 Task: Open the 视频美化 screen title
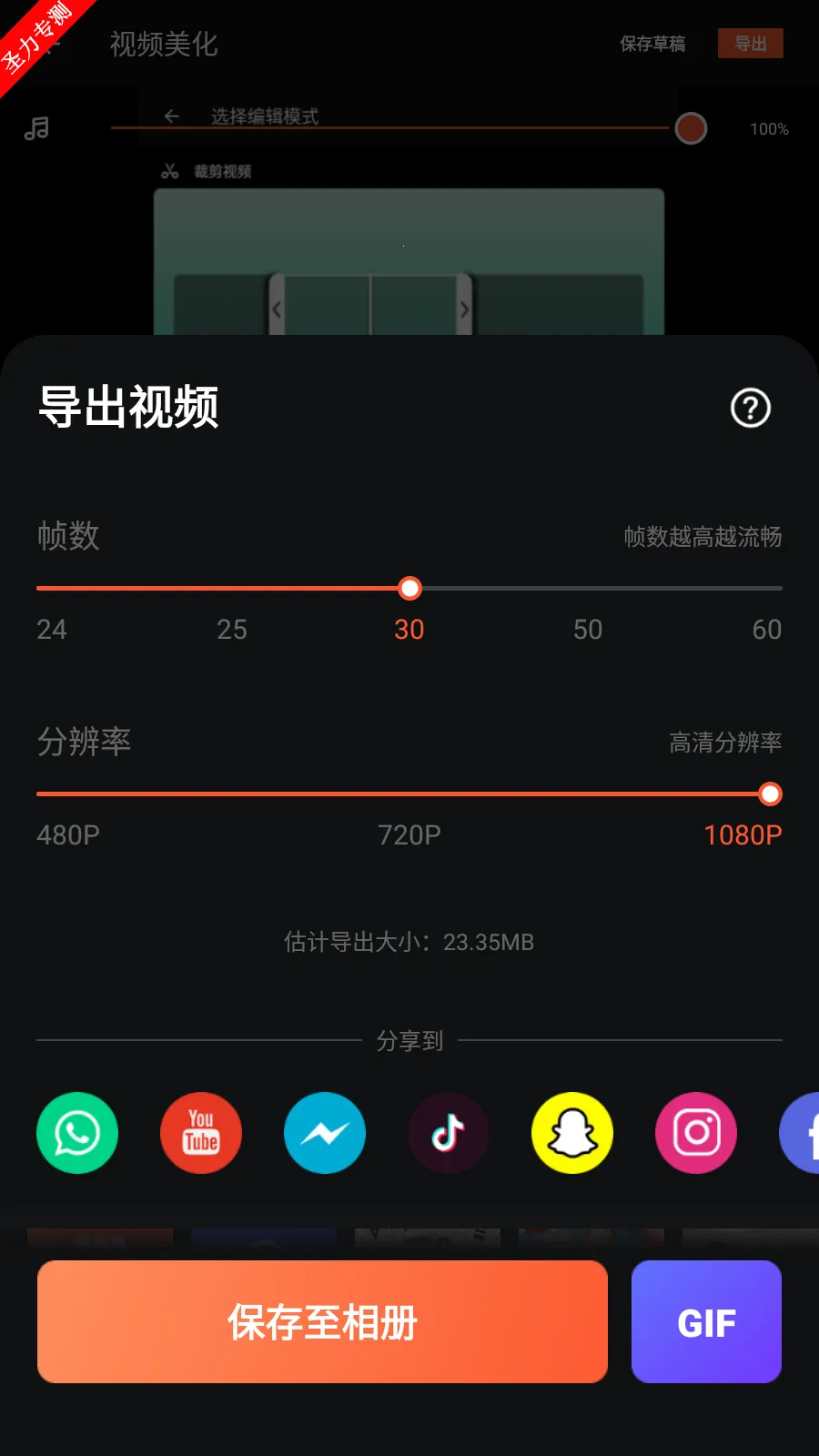pyautogui.click(x=162, y=44)
